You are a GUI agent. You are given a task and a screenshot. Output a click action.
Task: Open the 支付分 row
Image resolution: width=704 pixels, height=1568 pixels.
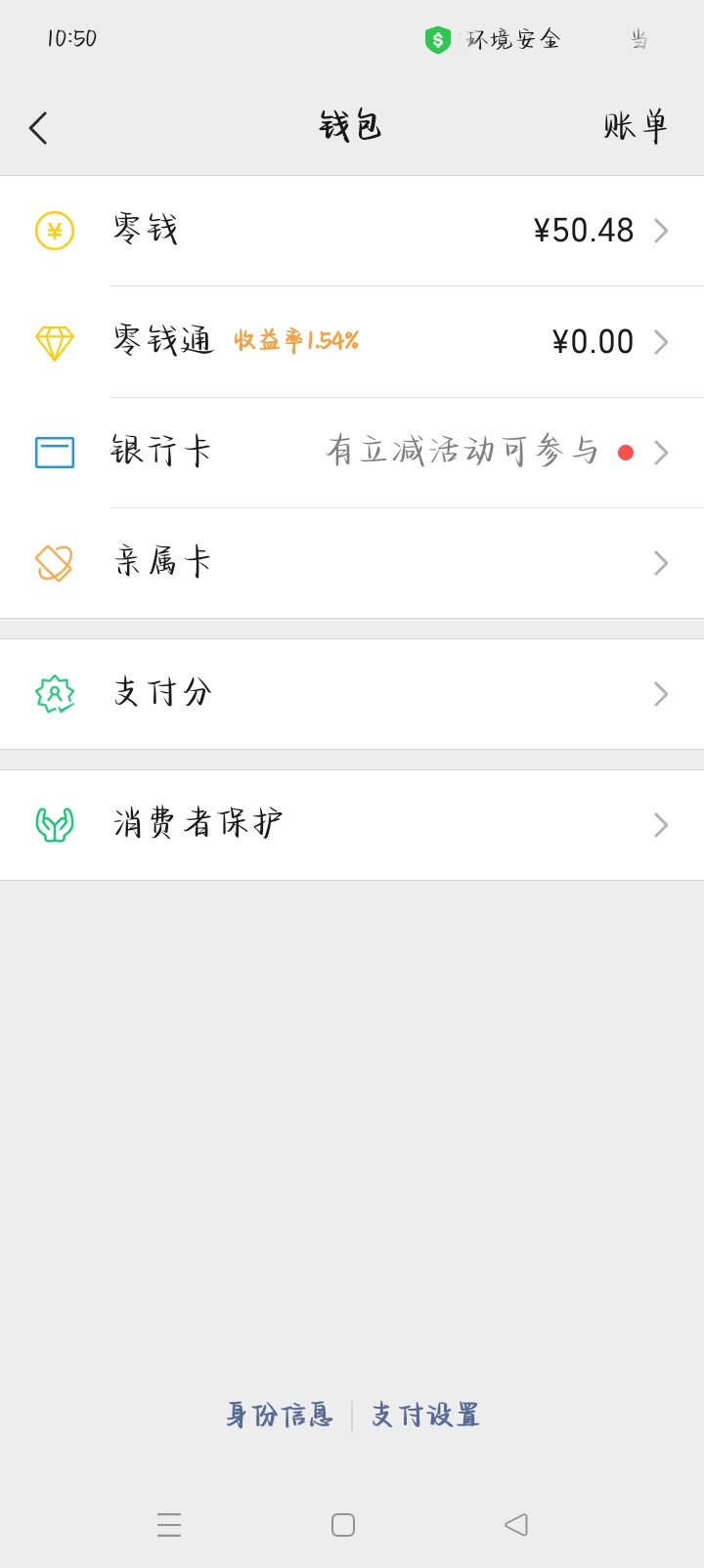[x=352, y=694]
